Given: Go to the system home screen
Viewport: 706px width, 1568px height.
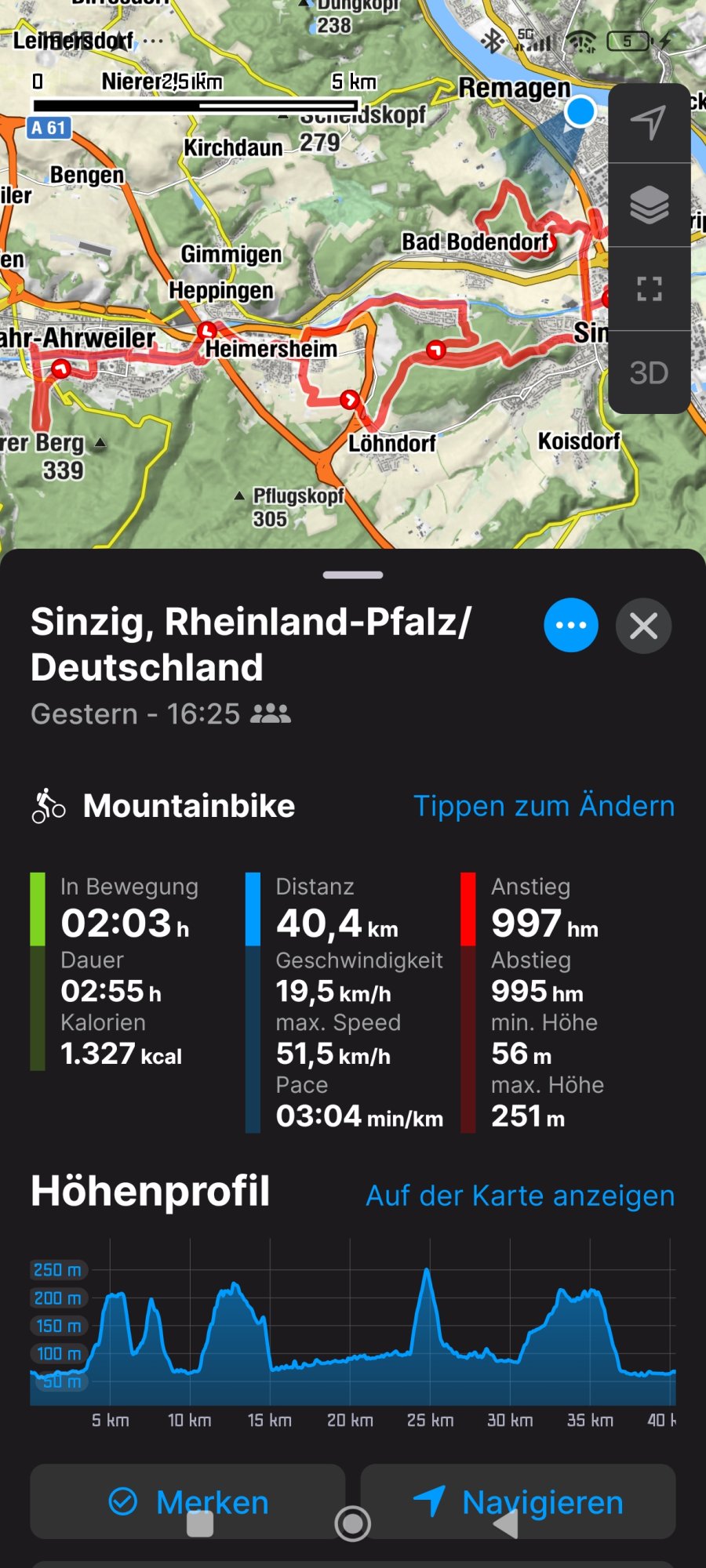Looking at the screenshot, I should pyautogui.click(x=353, y=1524).
